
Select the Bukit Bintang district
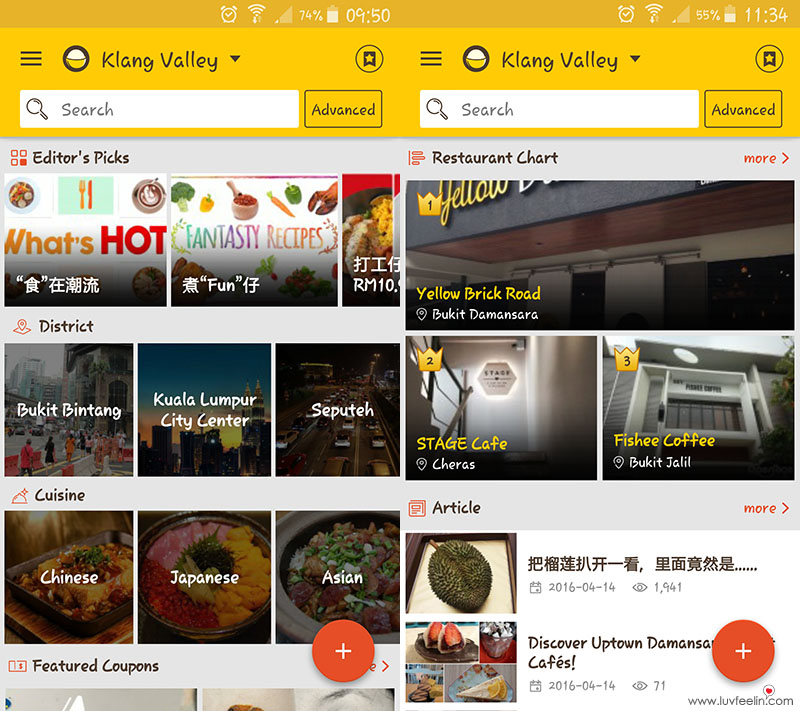pos(69,410)
